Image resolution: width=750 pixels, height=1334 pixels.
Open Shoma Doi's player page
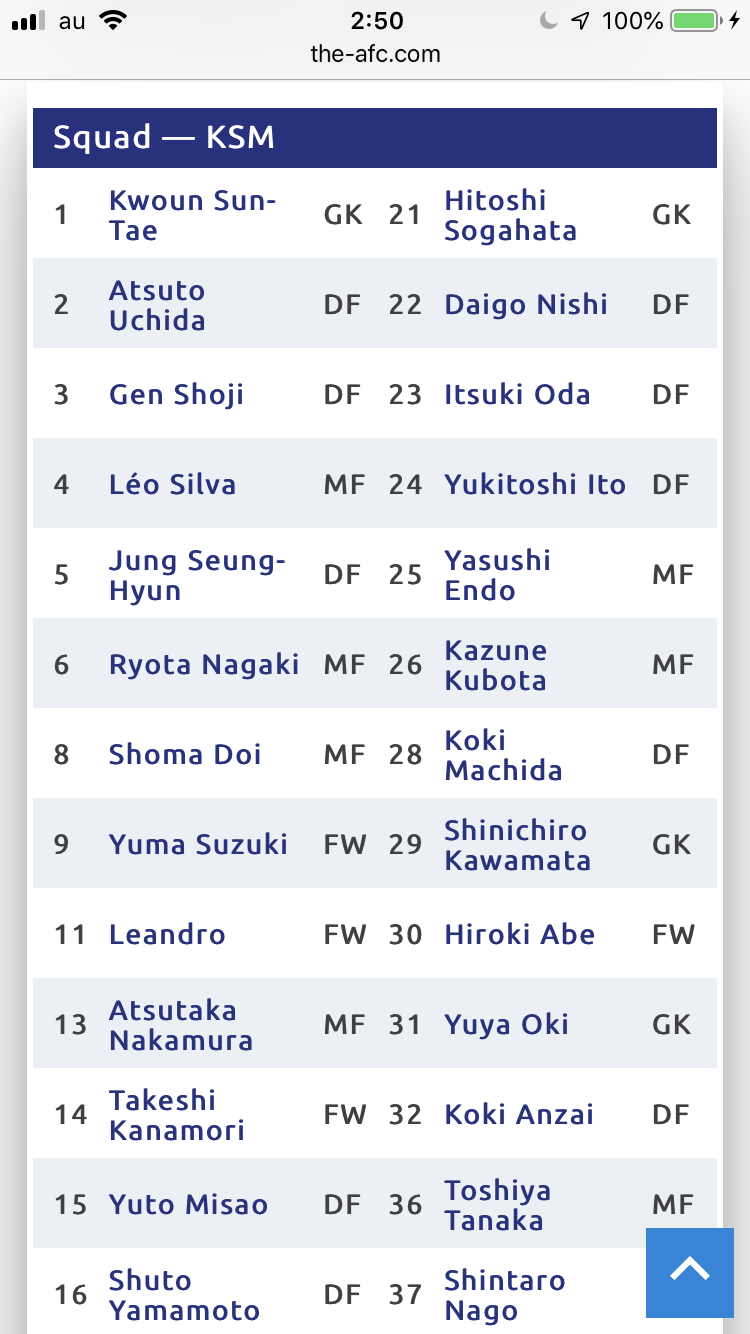[185, 754]
